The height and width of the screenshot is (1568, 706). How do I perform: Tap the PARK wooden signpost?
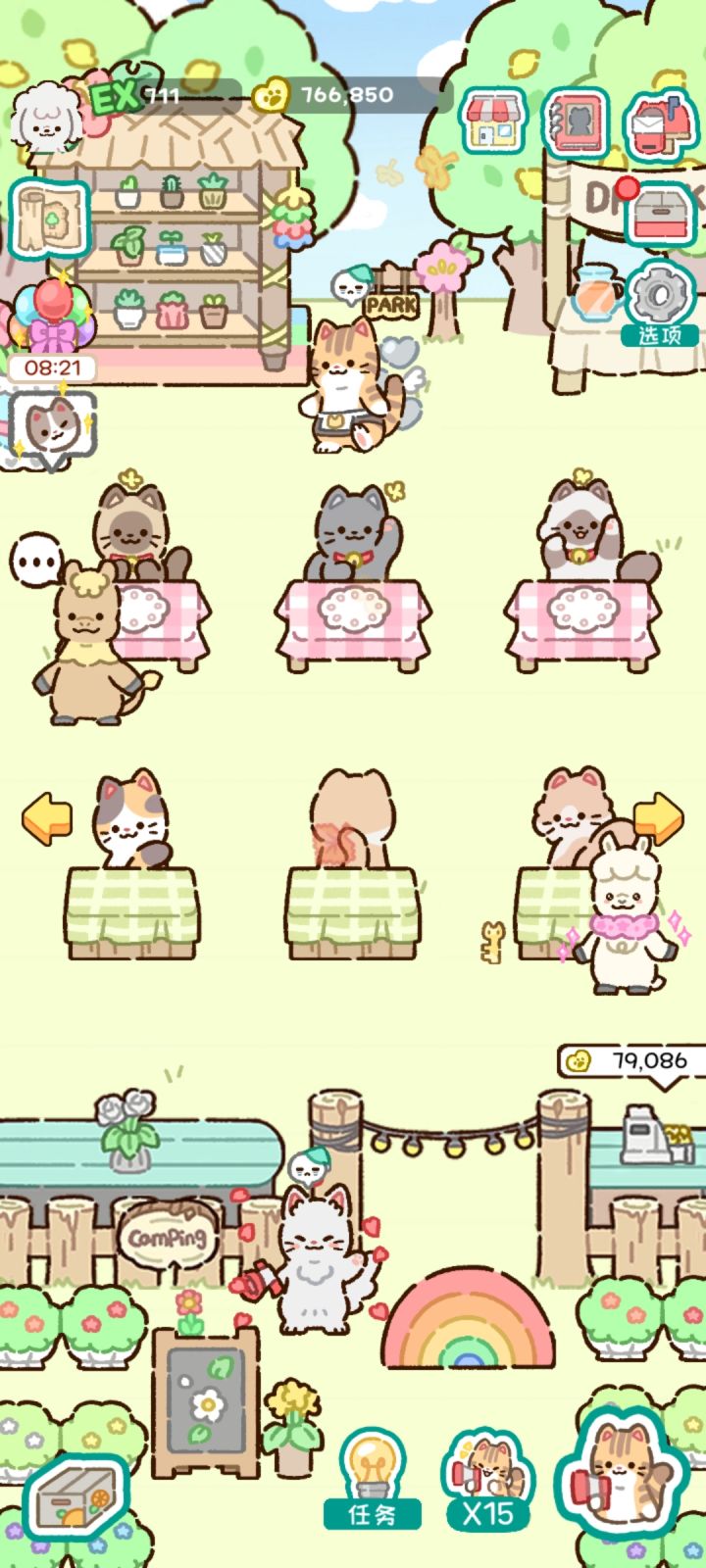390,304
